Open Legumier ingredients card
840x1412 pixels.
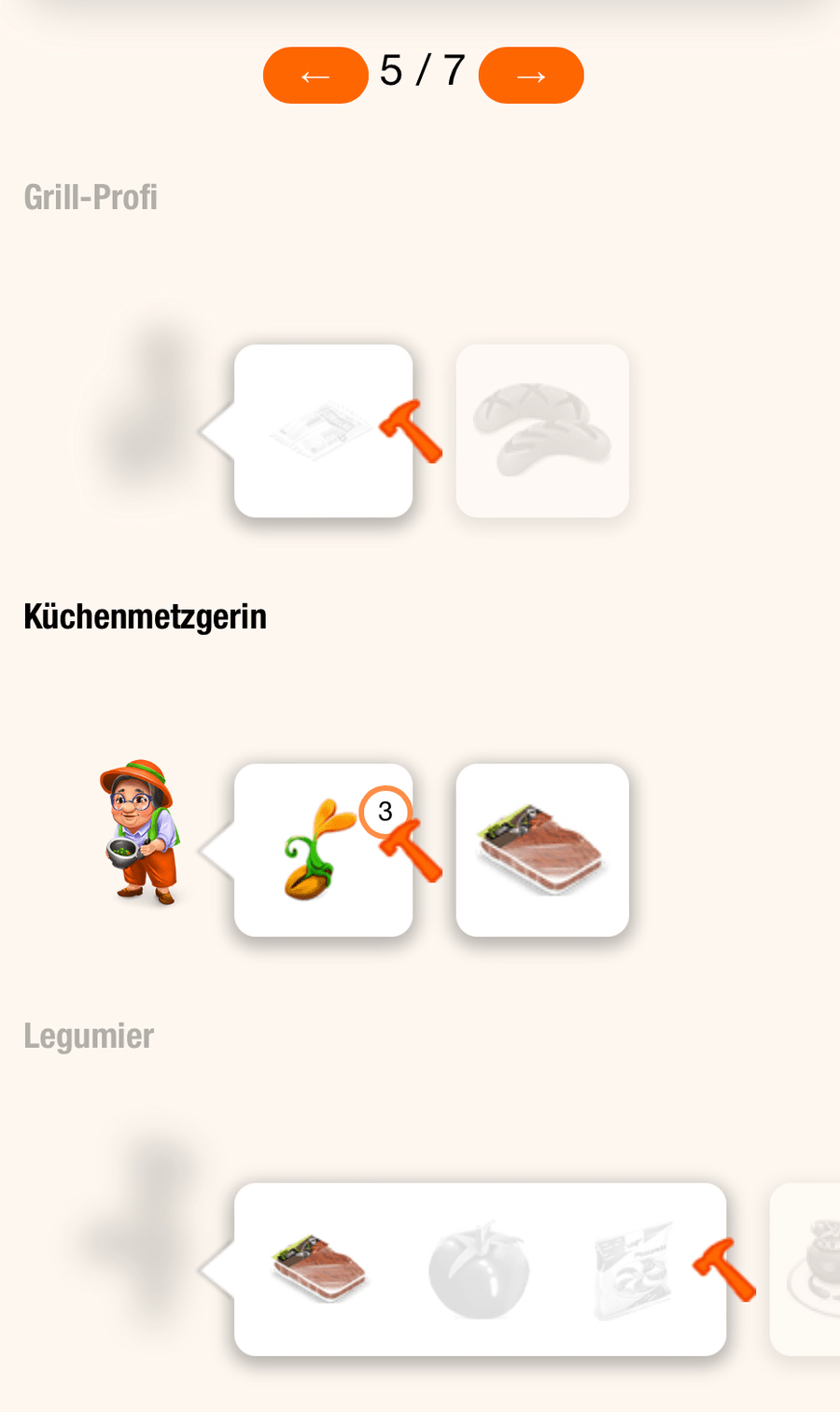click(x=480, y=1269)
